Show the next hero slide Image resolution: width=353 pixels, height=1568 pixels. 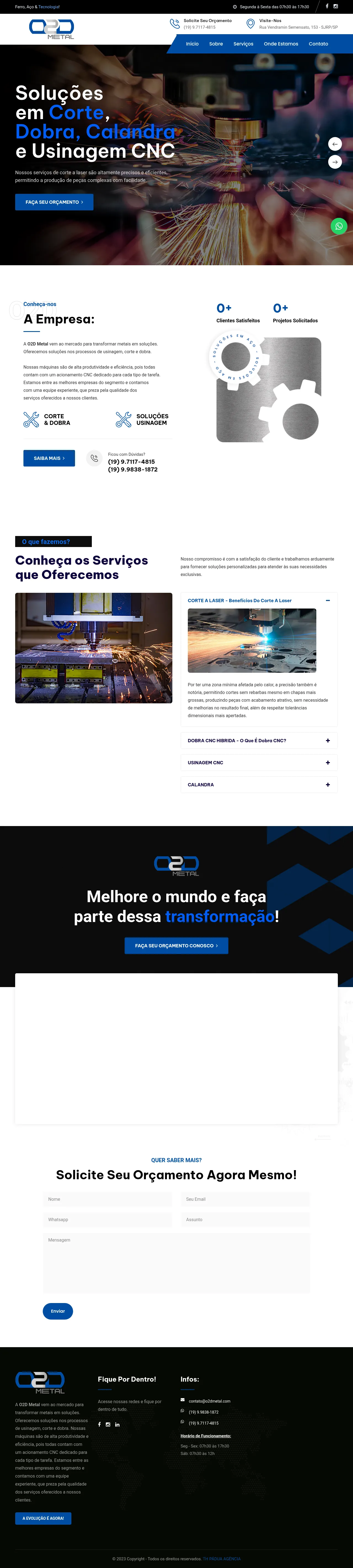[x=335, y=162]
